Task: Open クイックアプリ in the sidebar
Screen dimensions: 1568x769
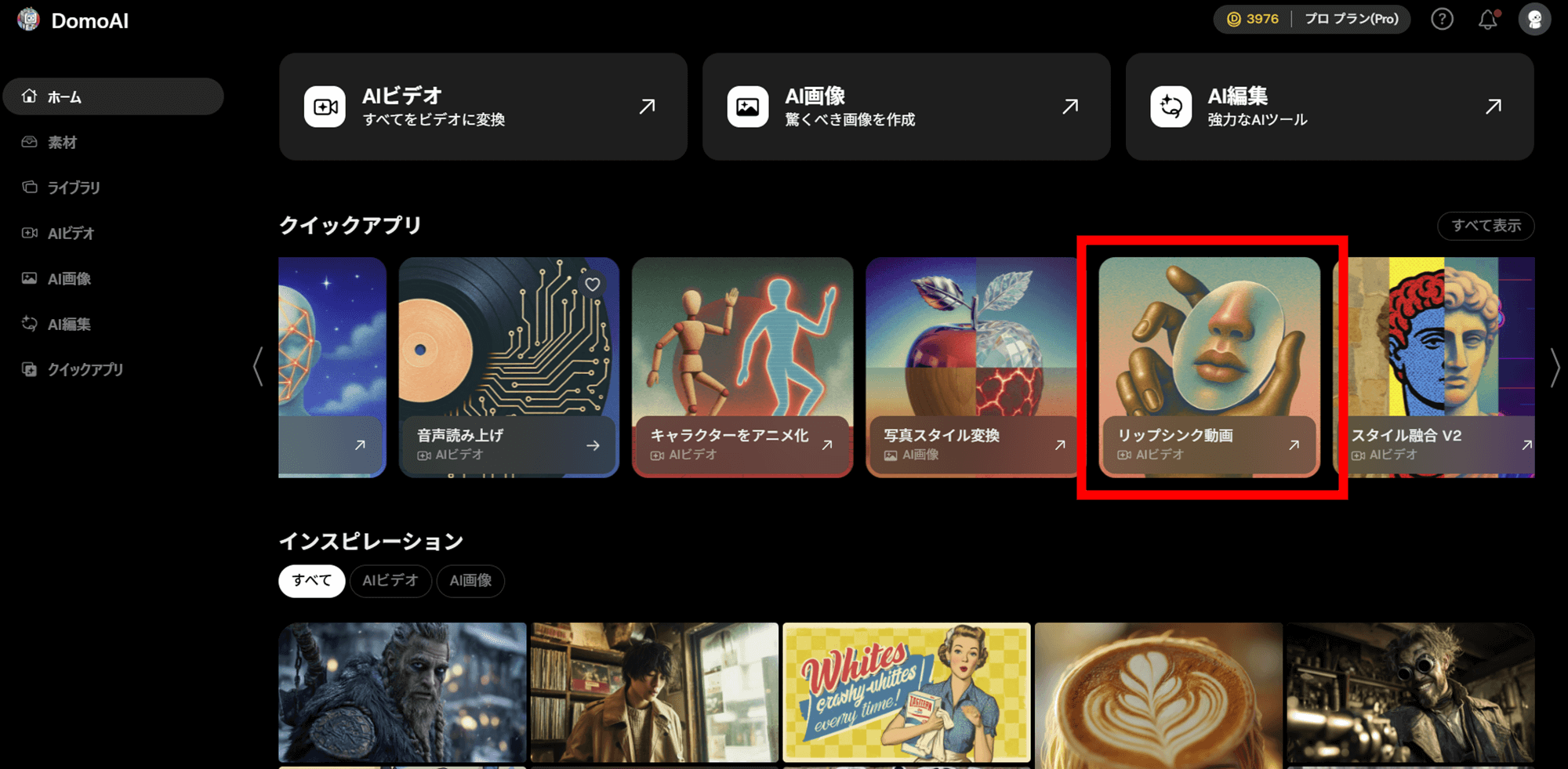Action: 85,370
